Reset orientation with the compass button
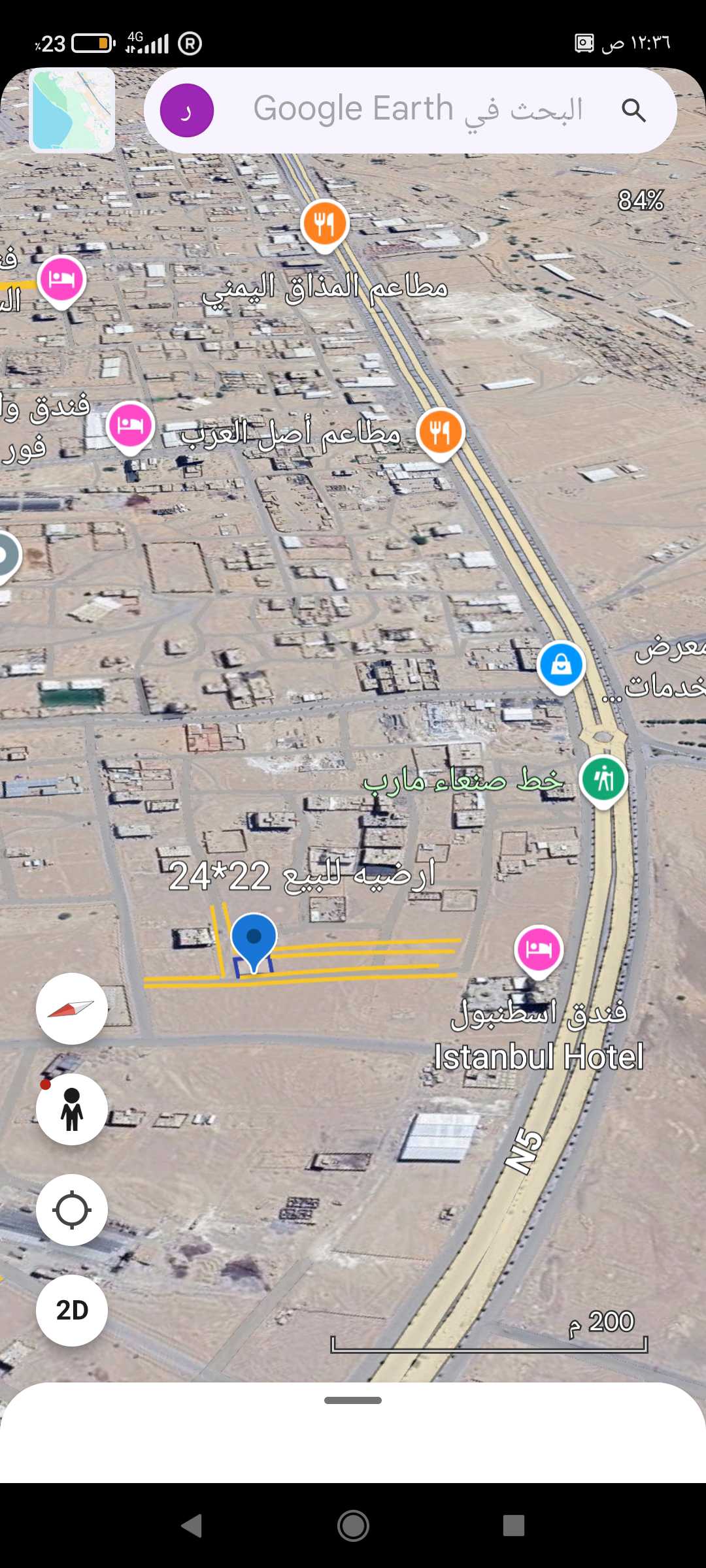This screenshot has height=1568, width=706. pyautogui.click(x=72, y=1009)
